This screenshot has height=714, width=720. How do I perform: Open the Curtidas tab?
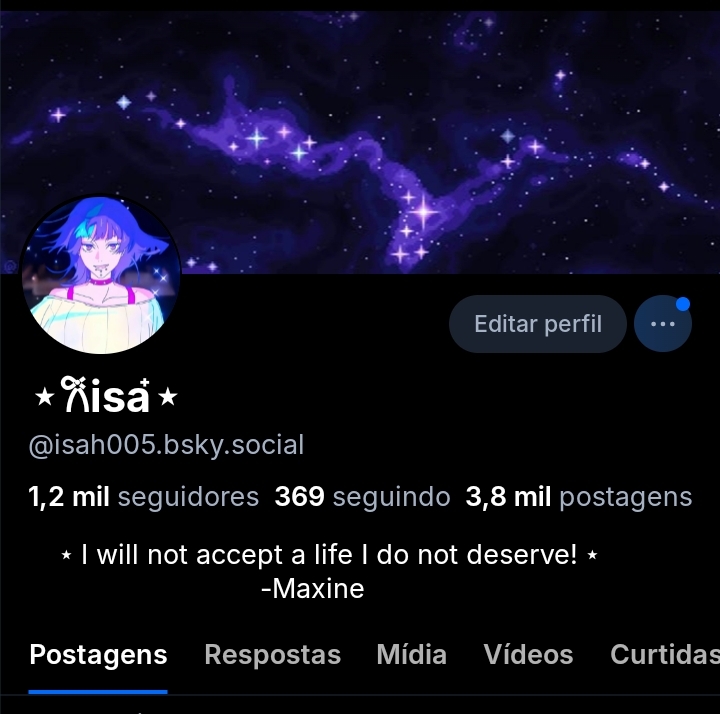[664, 655]
